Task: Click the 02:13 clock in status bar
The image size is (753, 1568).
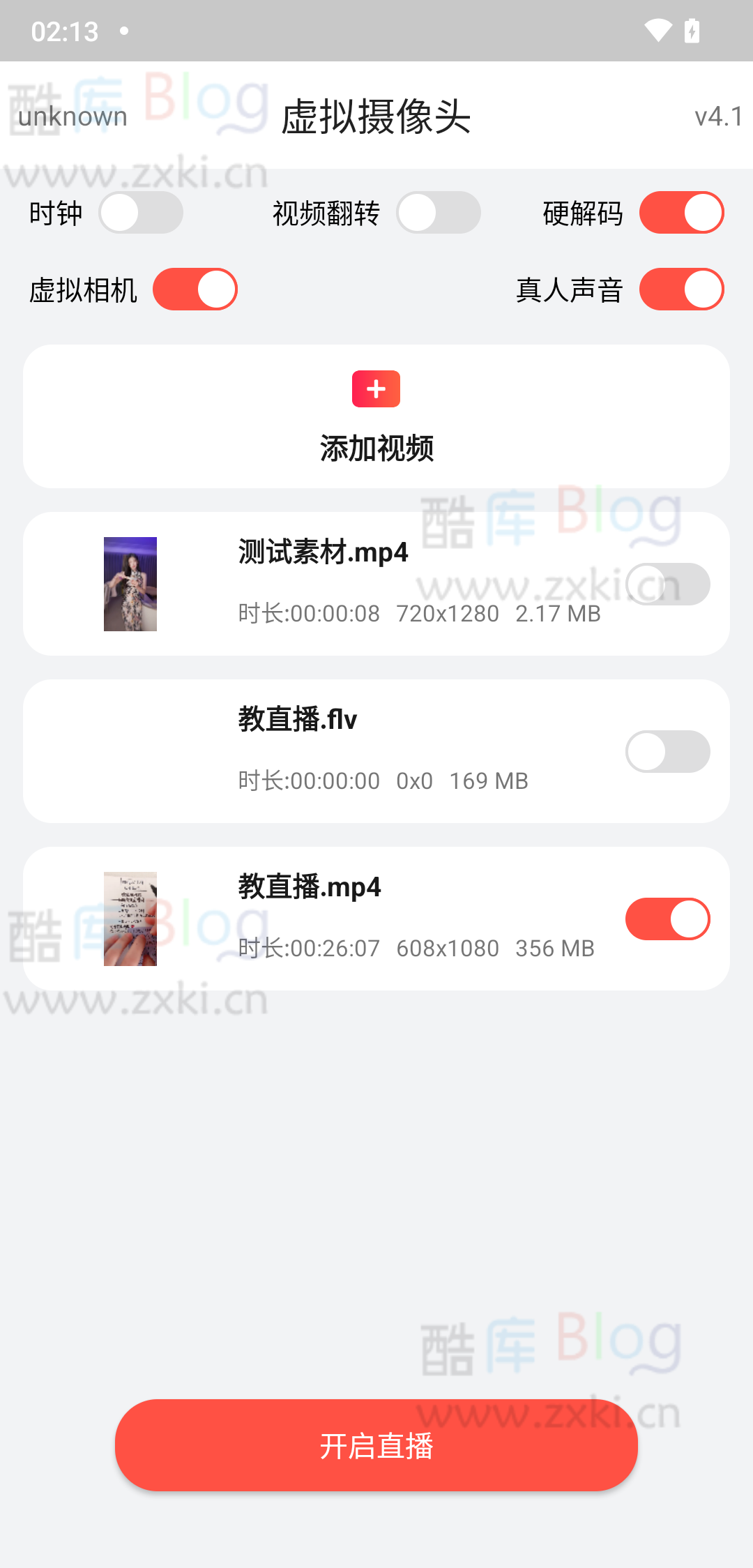Action: (66, 30)
